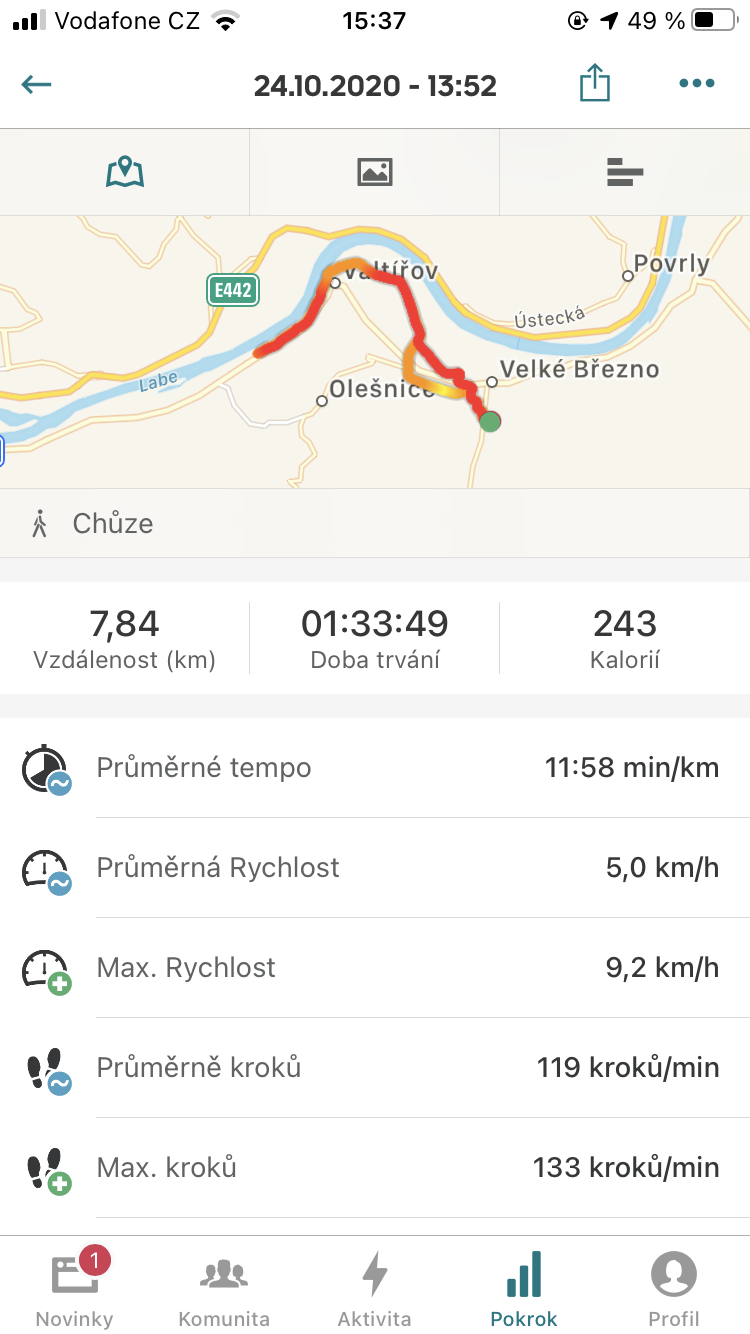Switch to the Aktivita tab

click(374, 1286)
